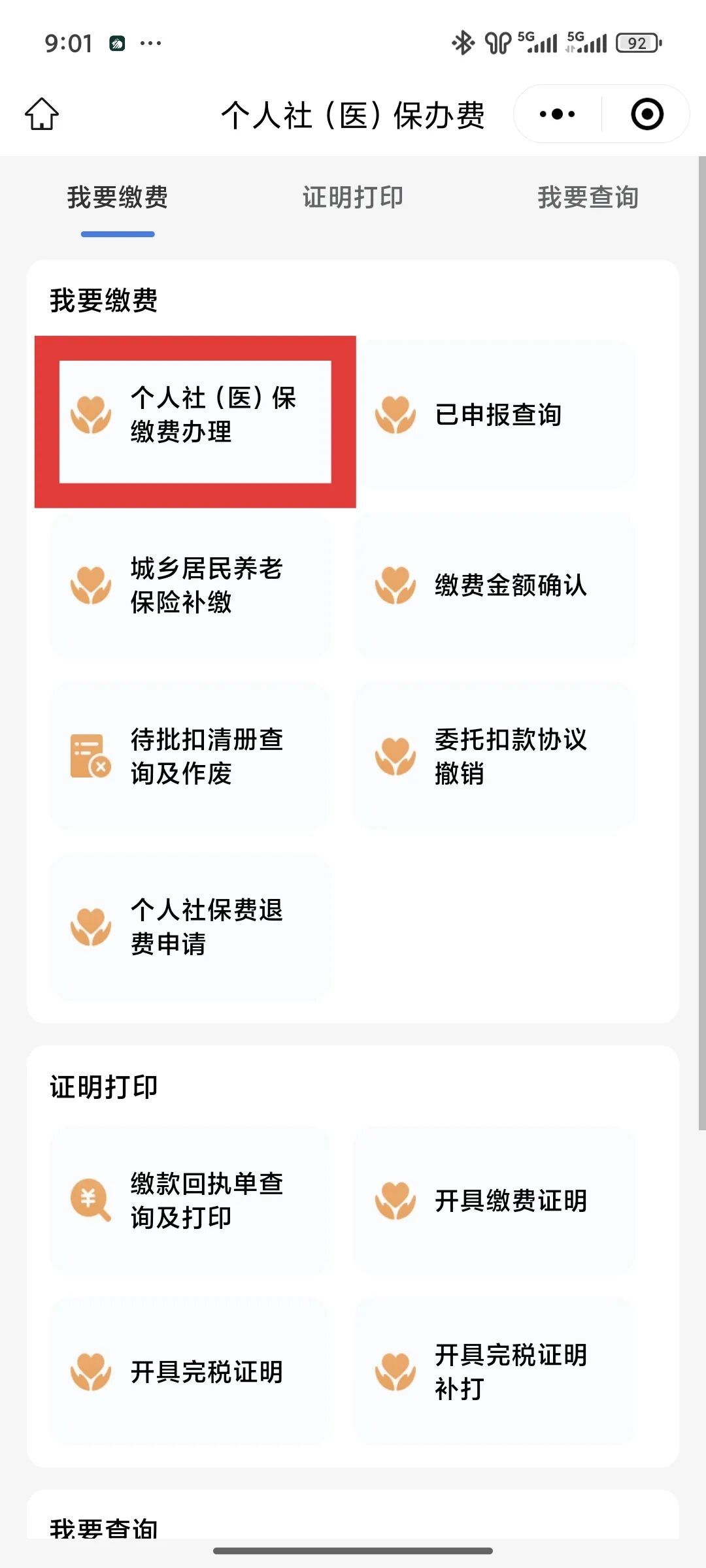The width and height of the screenshot is (706, 1568).
Task: Open the 开具完税证明 card
Action: click(x=190, y=1371)
